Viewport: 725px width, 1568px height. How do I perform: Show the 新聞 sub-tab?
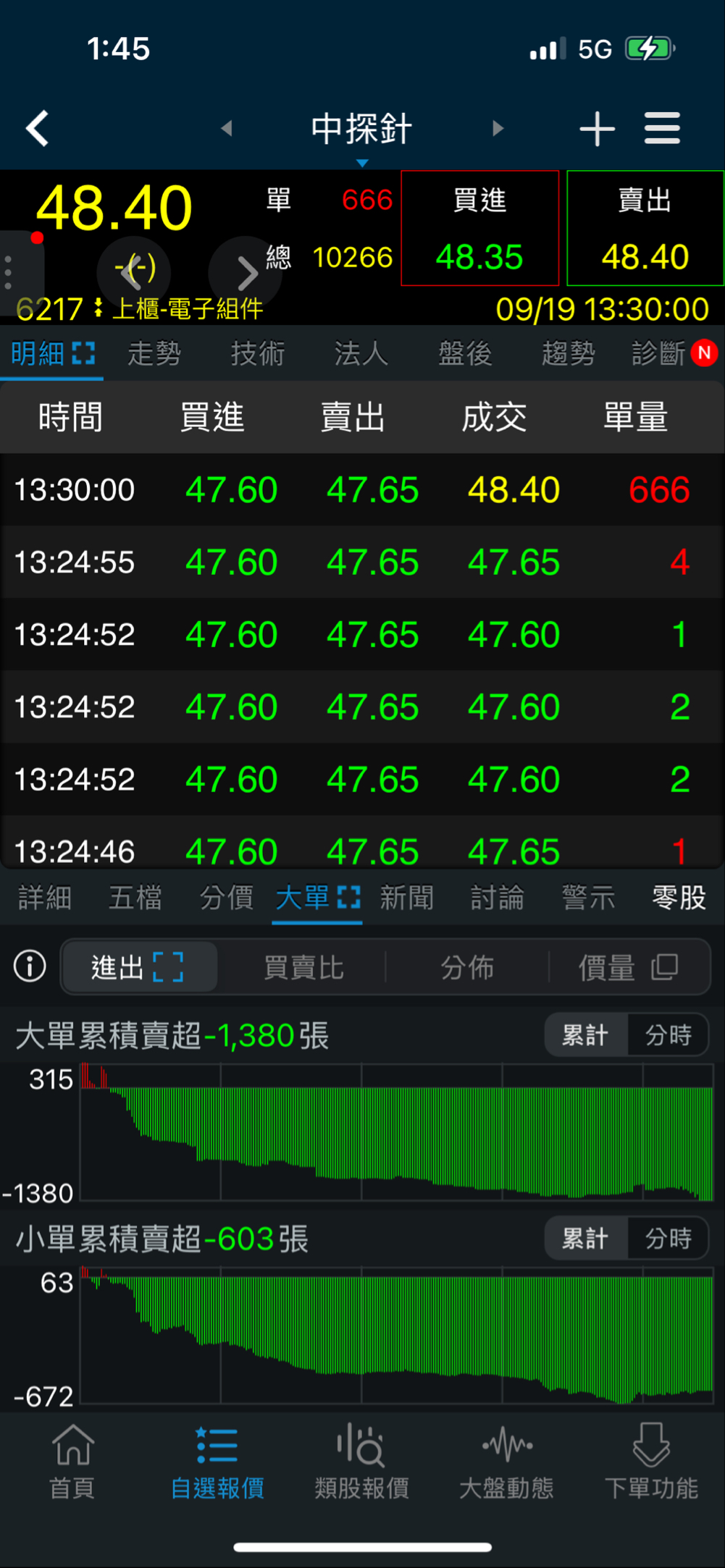(x=407, y=898)
